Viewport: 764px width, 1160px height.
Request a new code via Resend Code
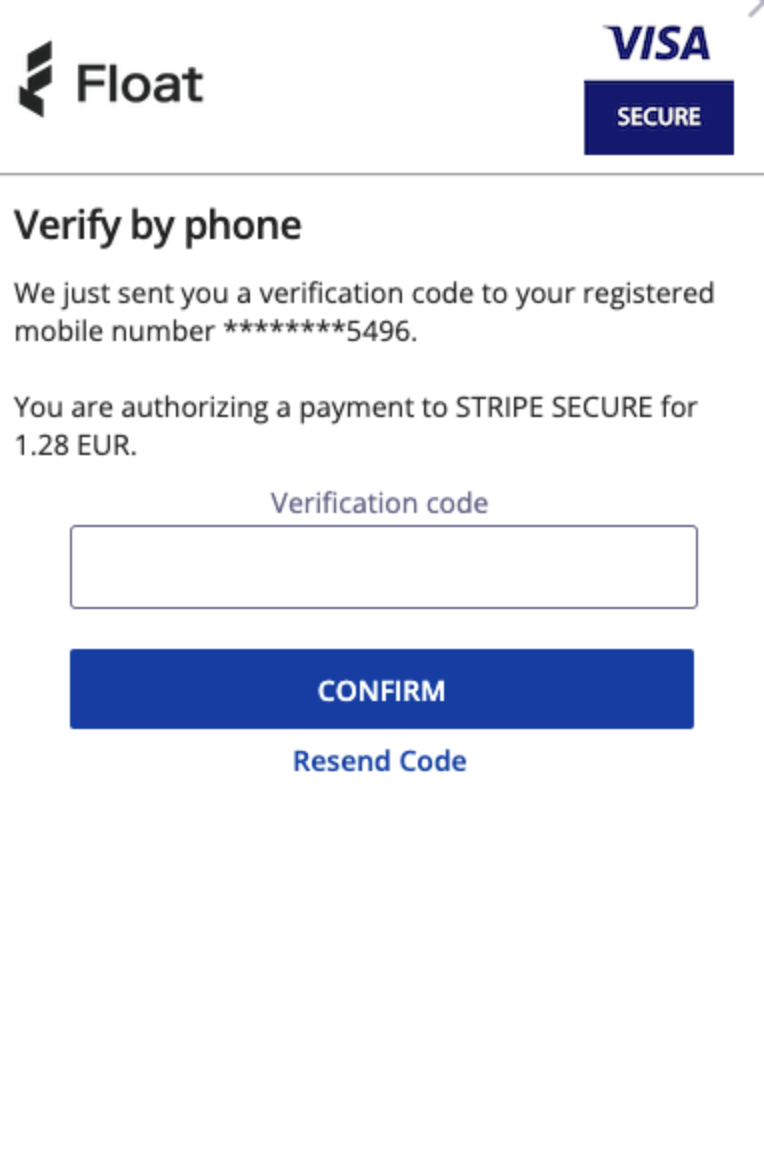click(x=379, y=761)
